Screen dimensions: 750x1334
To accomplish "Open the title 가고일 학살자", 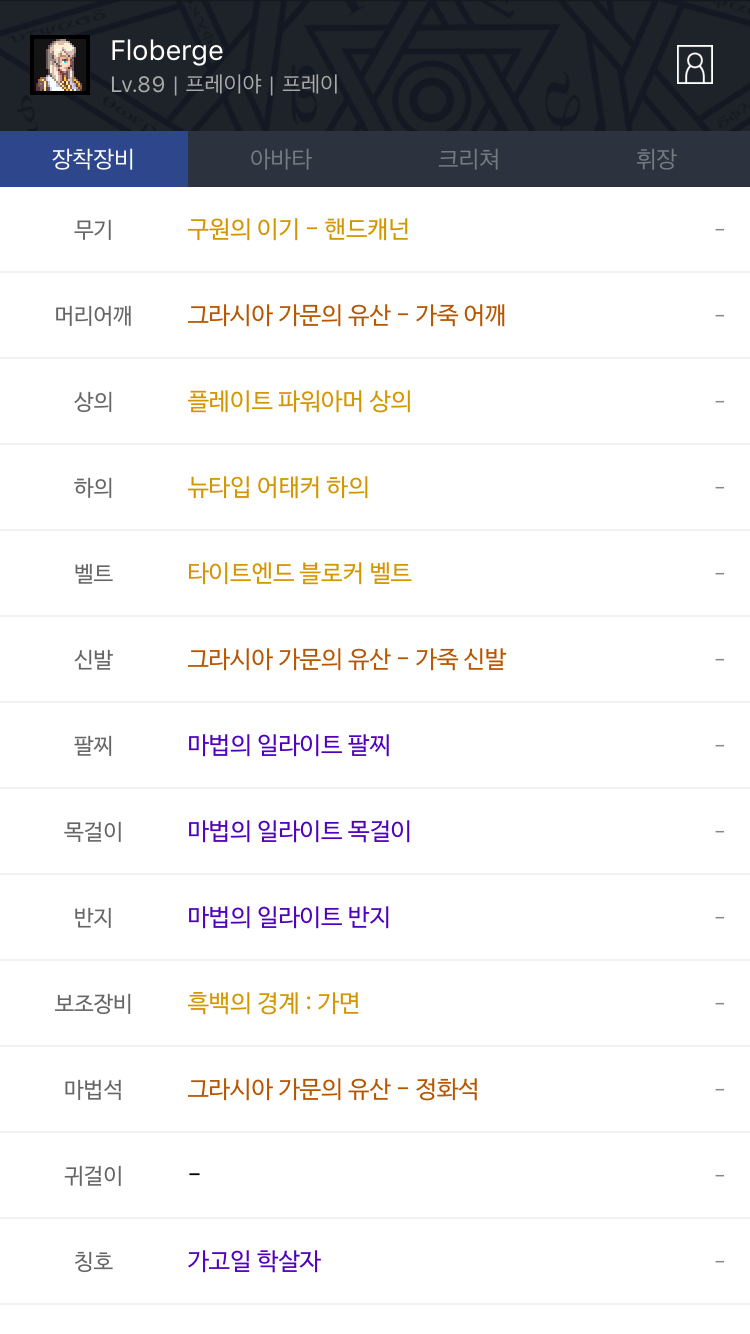I will pos(254,1261).
